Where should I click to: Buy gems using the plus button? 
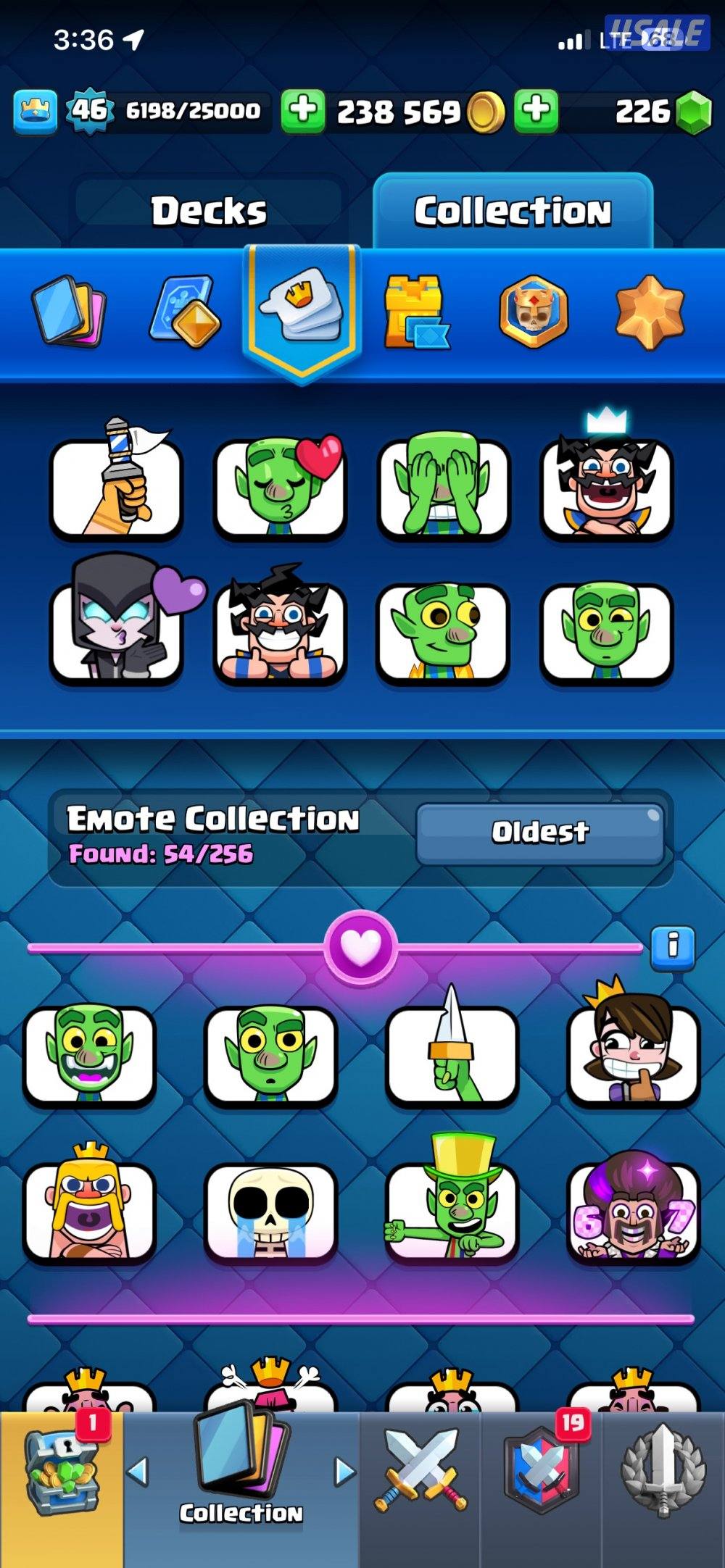click(536, 111)
